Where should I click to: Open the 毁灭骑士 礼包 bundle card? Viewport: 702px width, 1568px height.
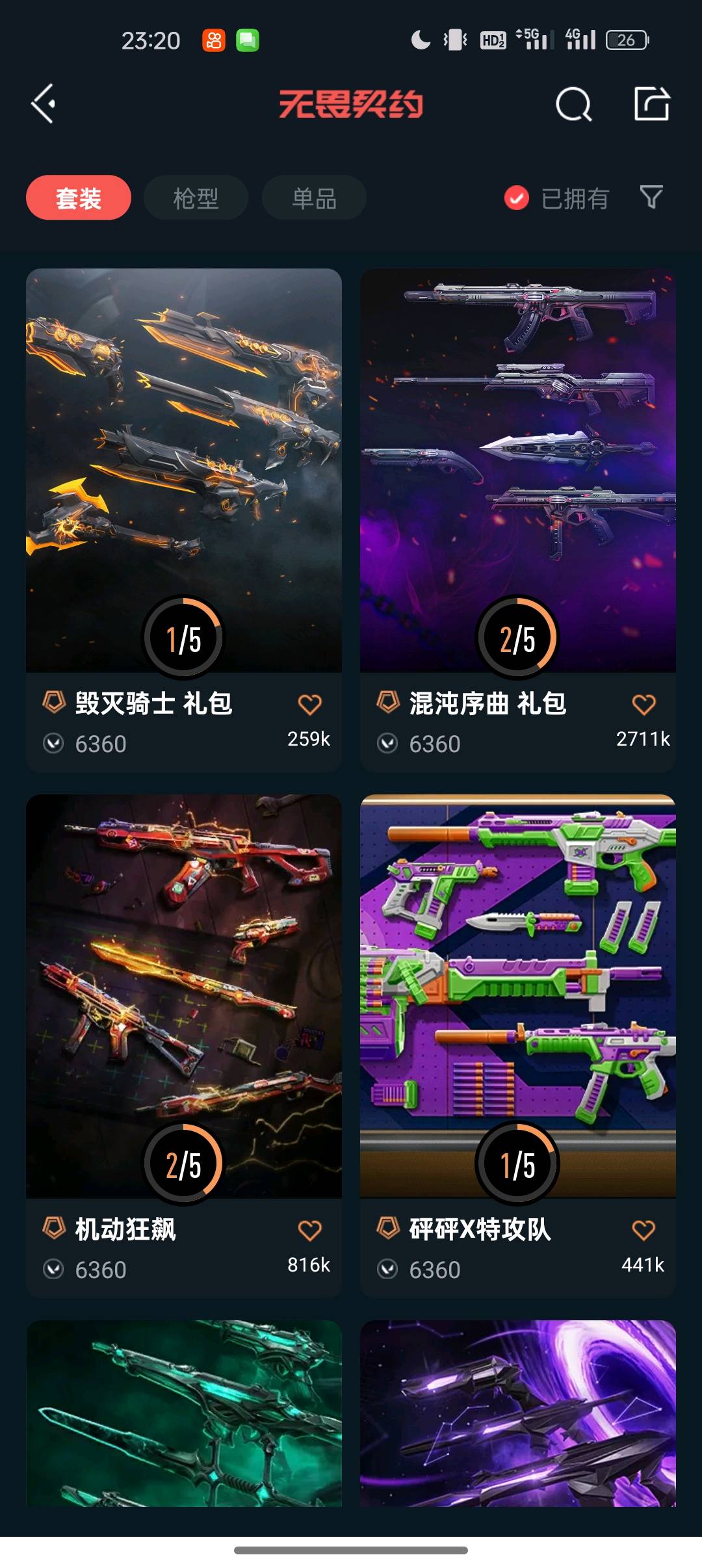click(x=184, y=519)
